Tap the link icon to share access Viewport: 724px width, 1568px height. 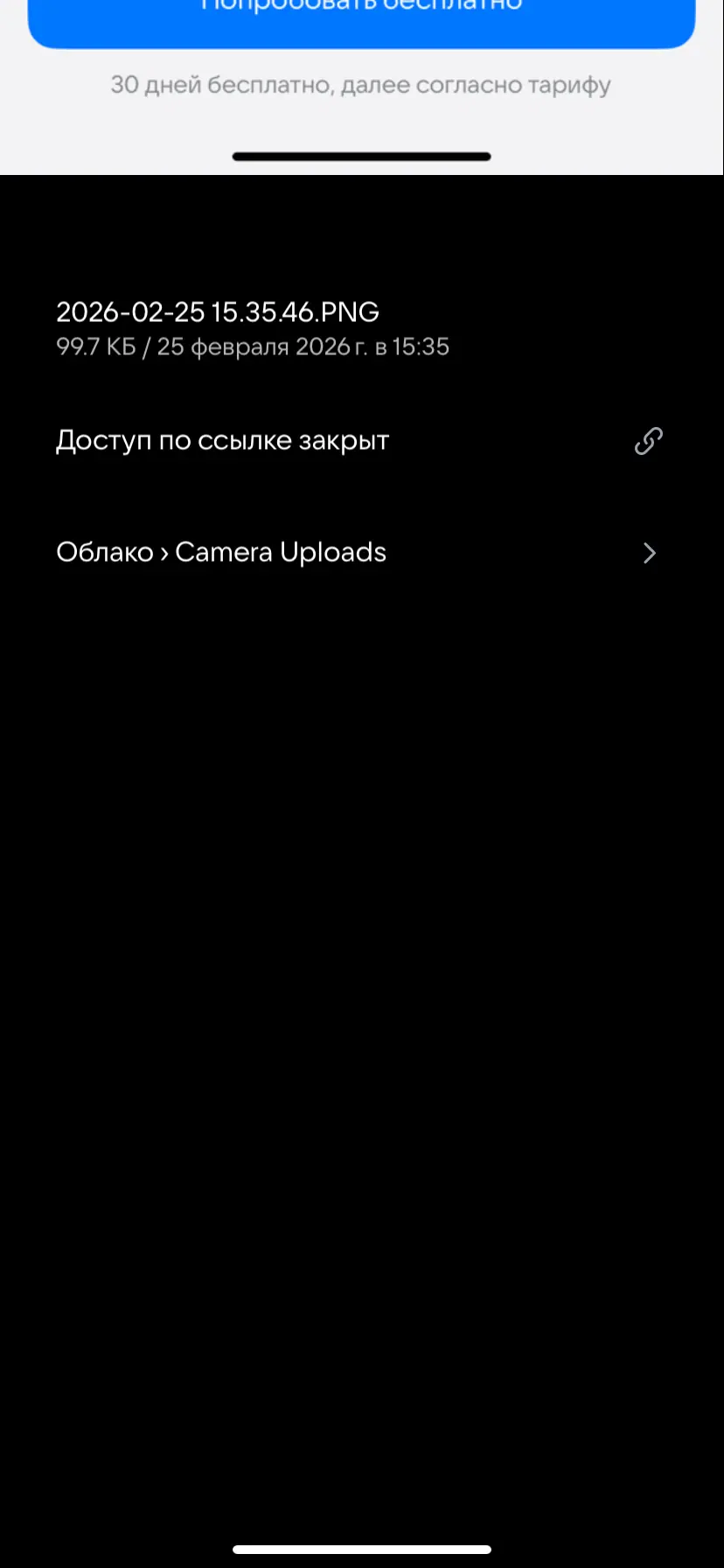[x=648, y=441]
